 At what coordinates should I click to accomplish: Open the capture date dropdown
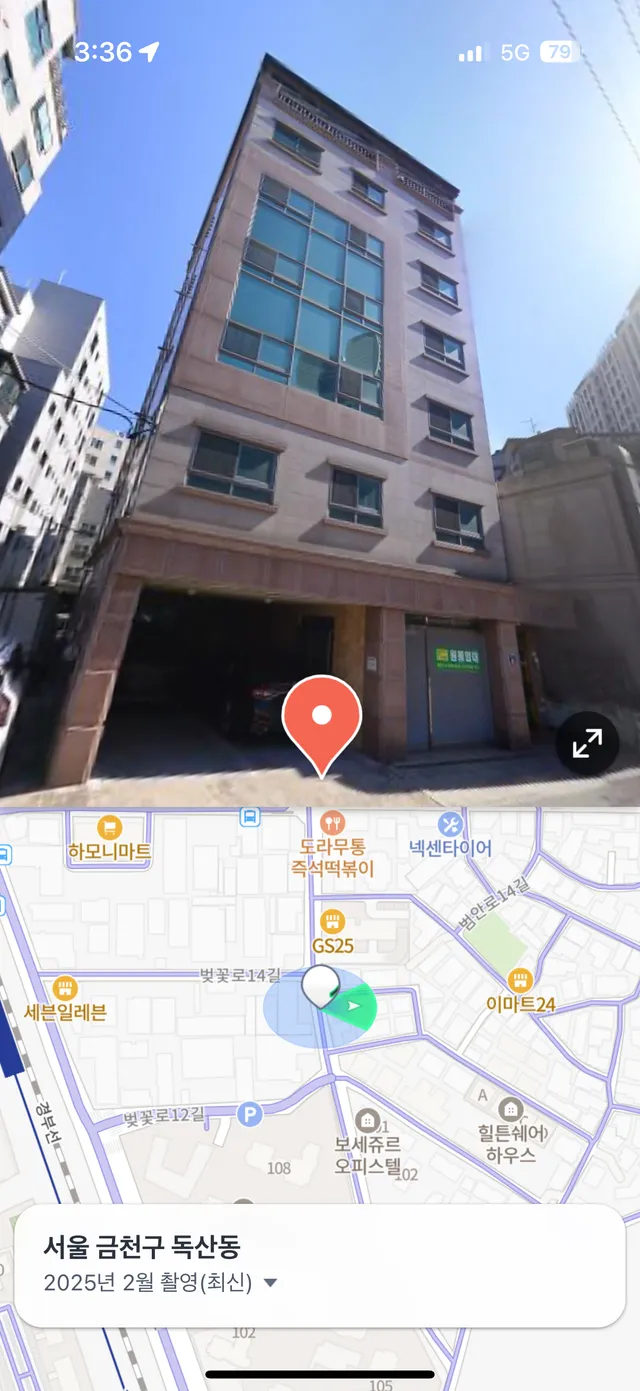269,1283
